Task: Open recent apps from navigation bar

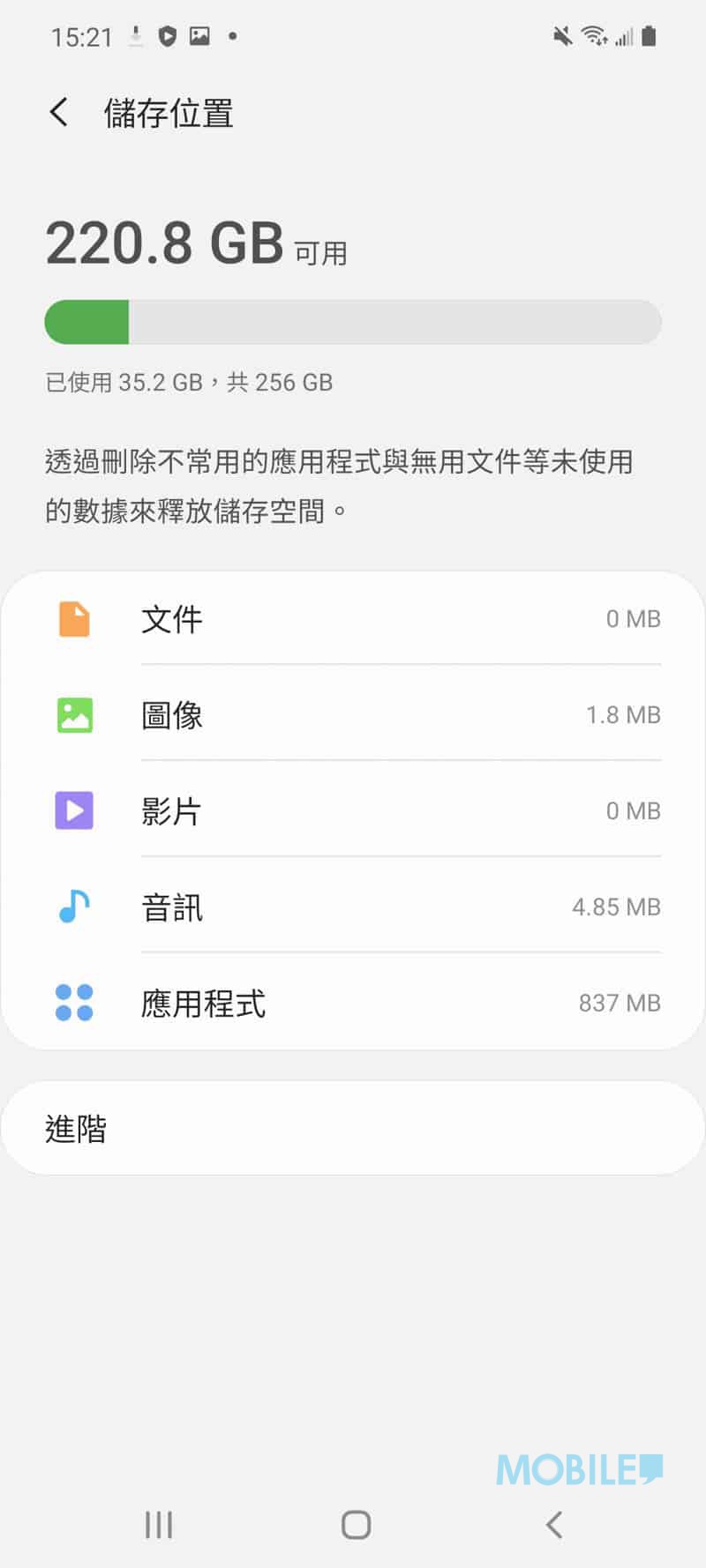Action: [159, 1524]
